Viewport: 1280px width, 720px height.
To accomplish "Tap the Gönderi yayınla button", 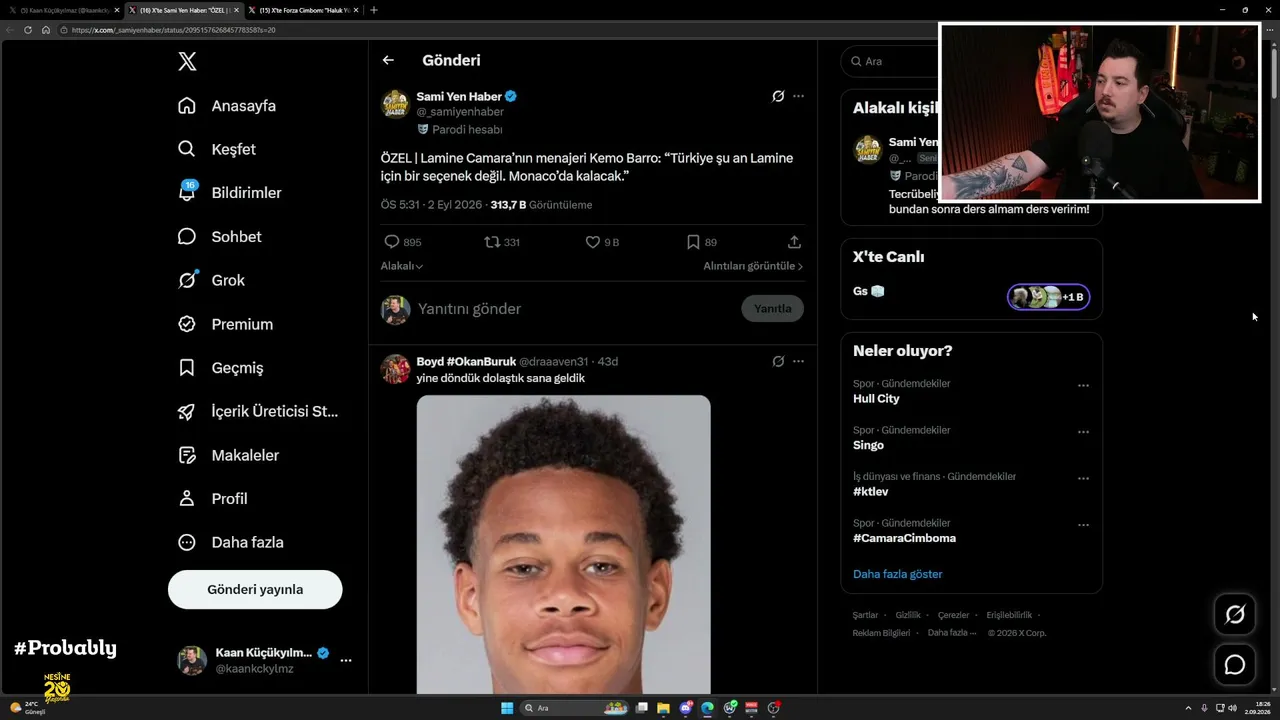I will (x=255, y=589).
